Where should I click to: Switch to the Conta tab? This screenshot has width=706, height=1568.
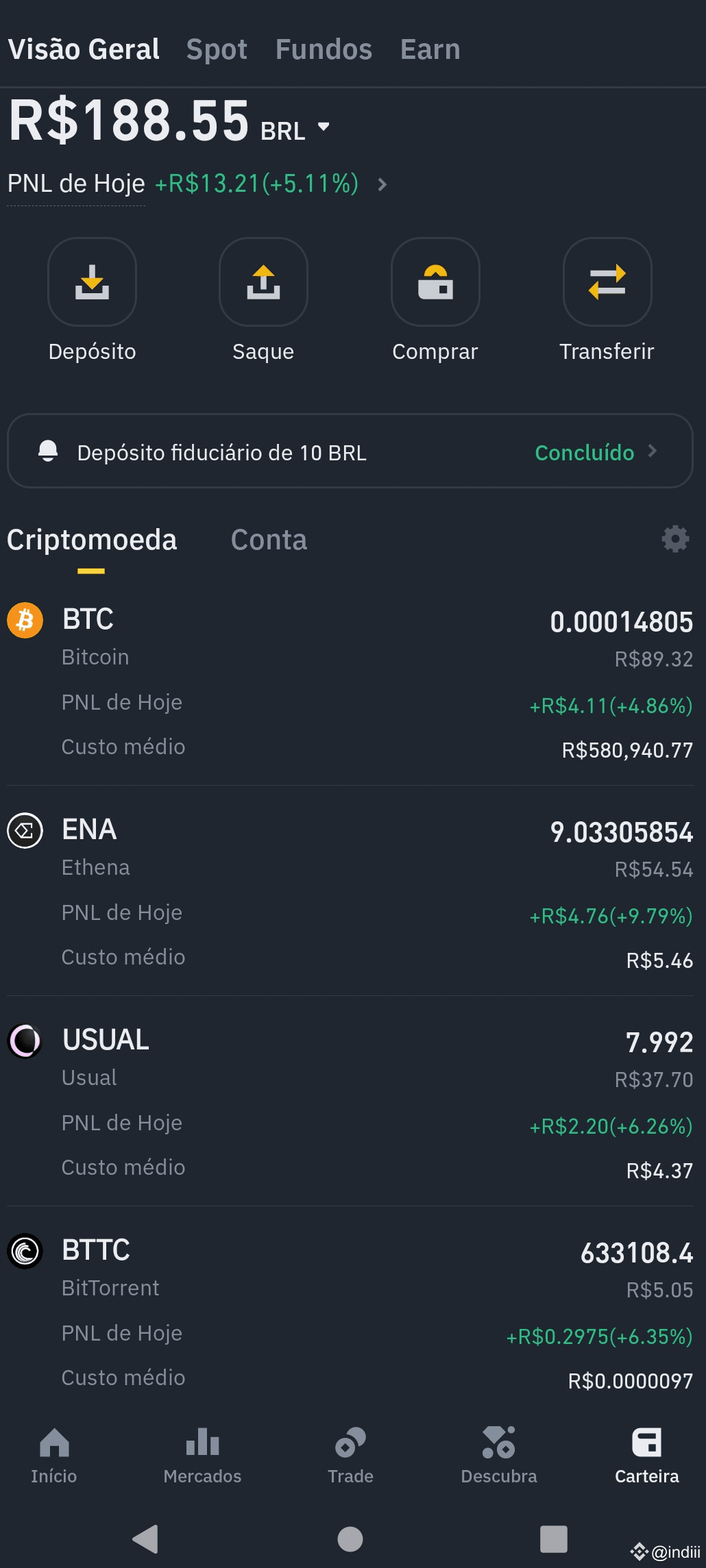(x=269, y=540)
